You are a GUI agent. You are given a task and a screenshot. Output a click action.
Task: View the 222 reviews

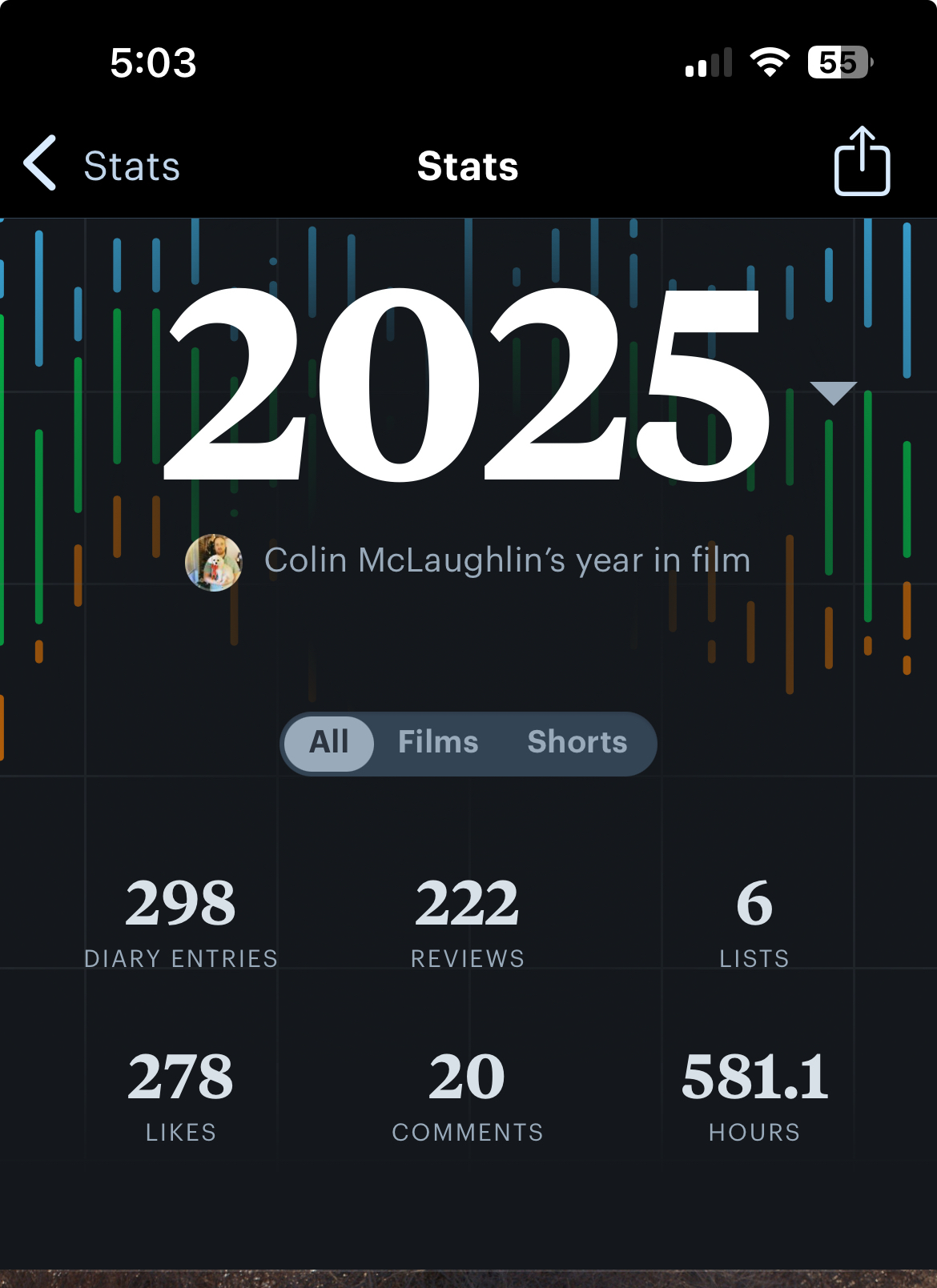tap(468, 921)
